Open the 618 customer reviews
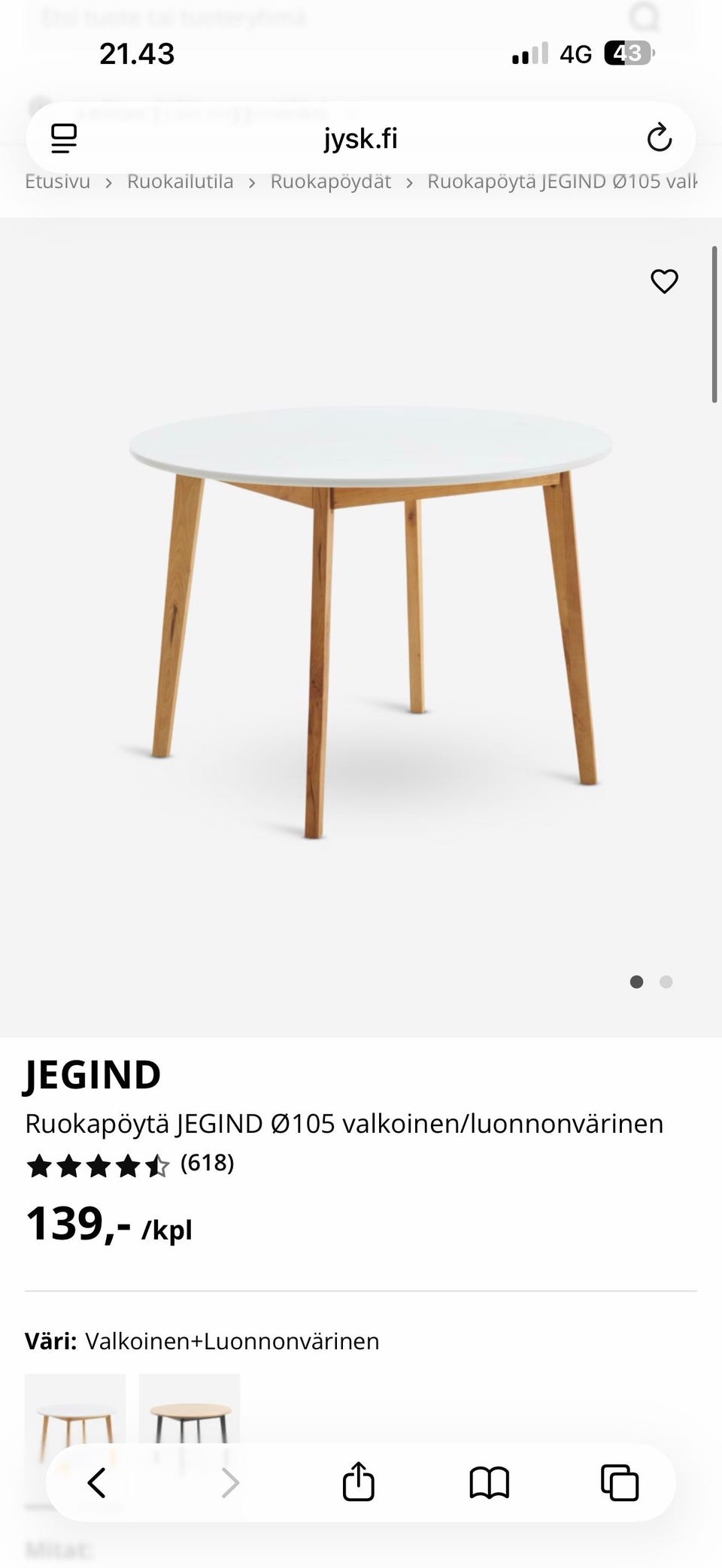Viewport: 722px width, 1568px height. coord(207,1164)
